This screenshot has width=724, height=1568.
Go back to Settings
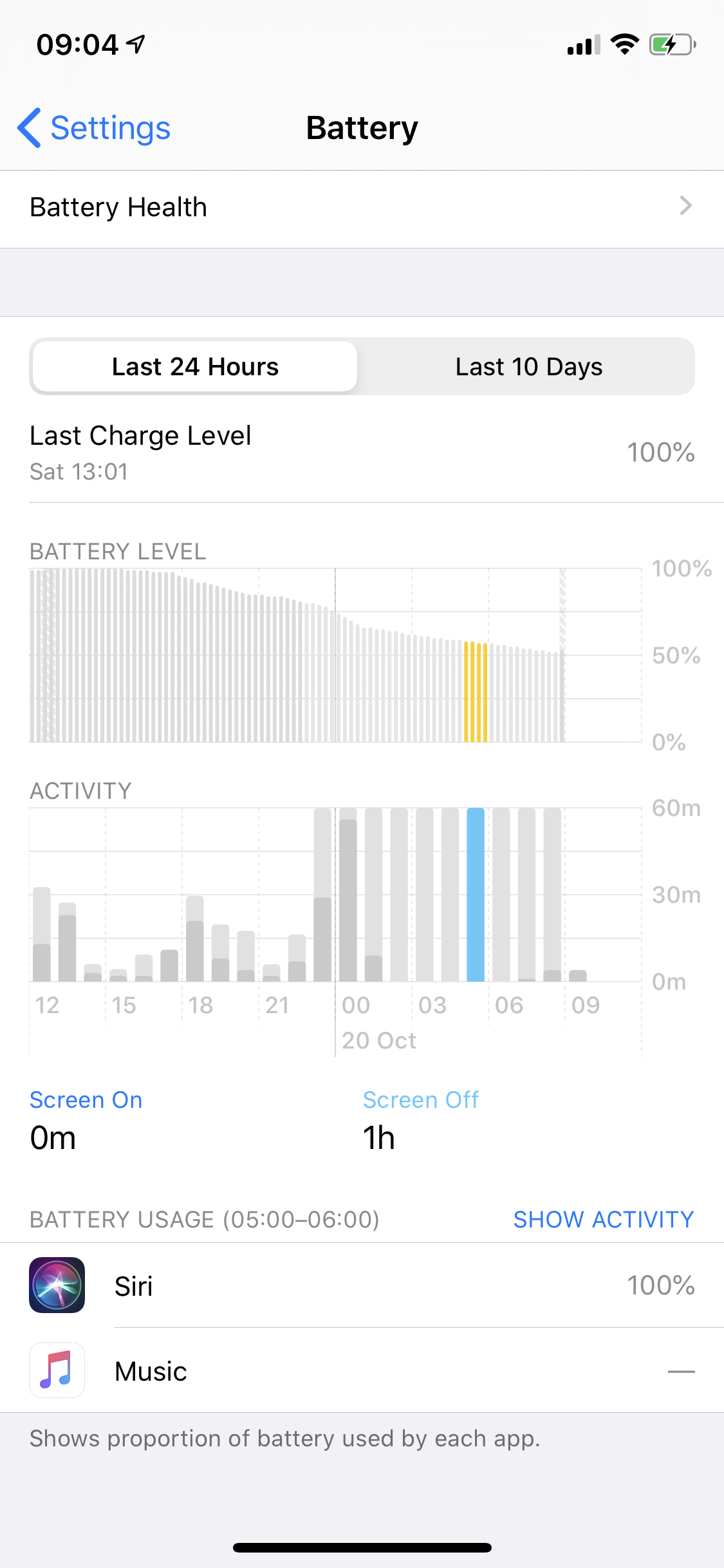coord(94,128)
